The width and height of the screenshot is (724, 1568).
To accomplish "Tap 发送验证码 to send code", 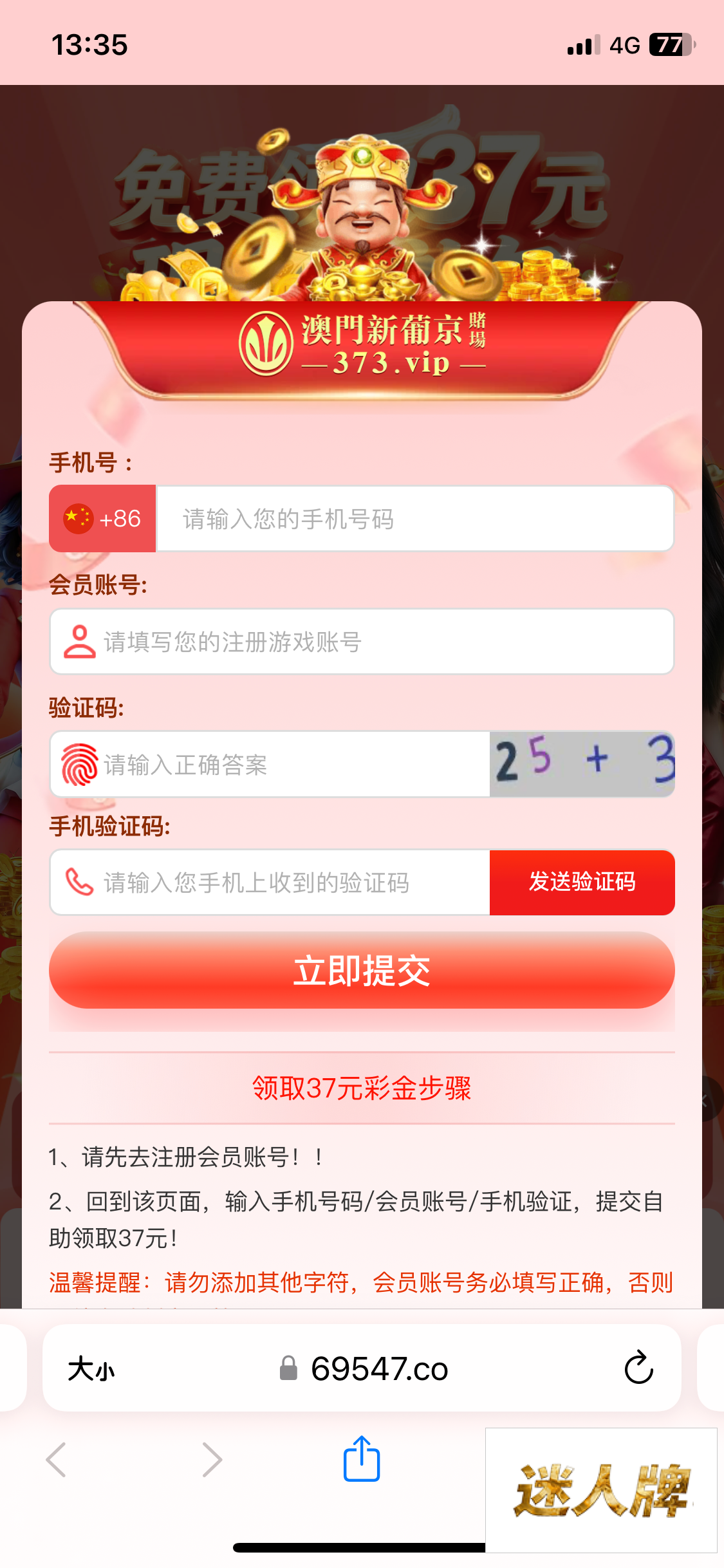I will (x=582, y=882).
